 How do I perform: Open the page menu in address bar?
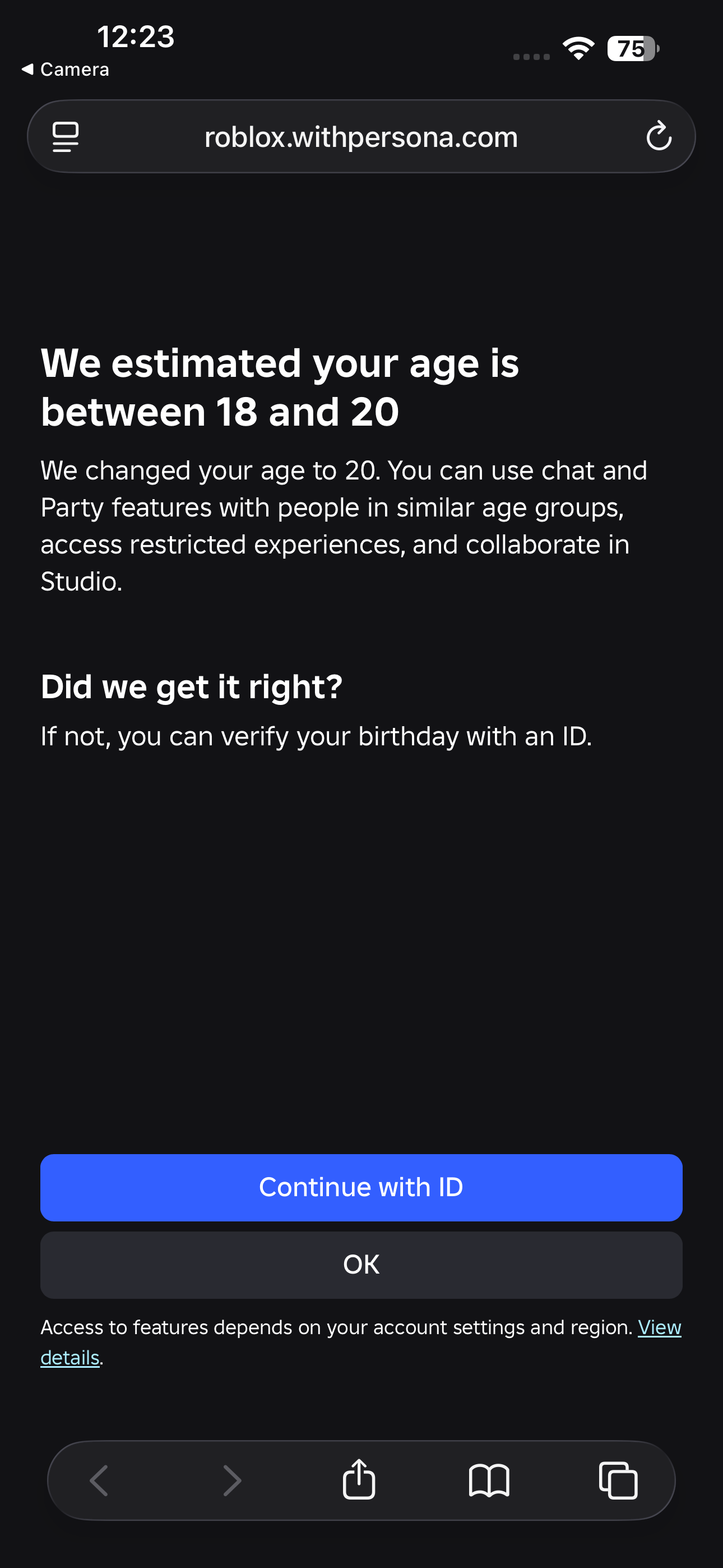coord(66,136)
